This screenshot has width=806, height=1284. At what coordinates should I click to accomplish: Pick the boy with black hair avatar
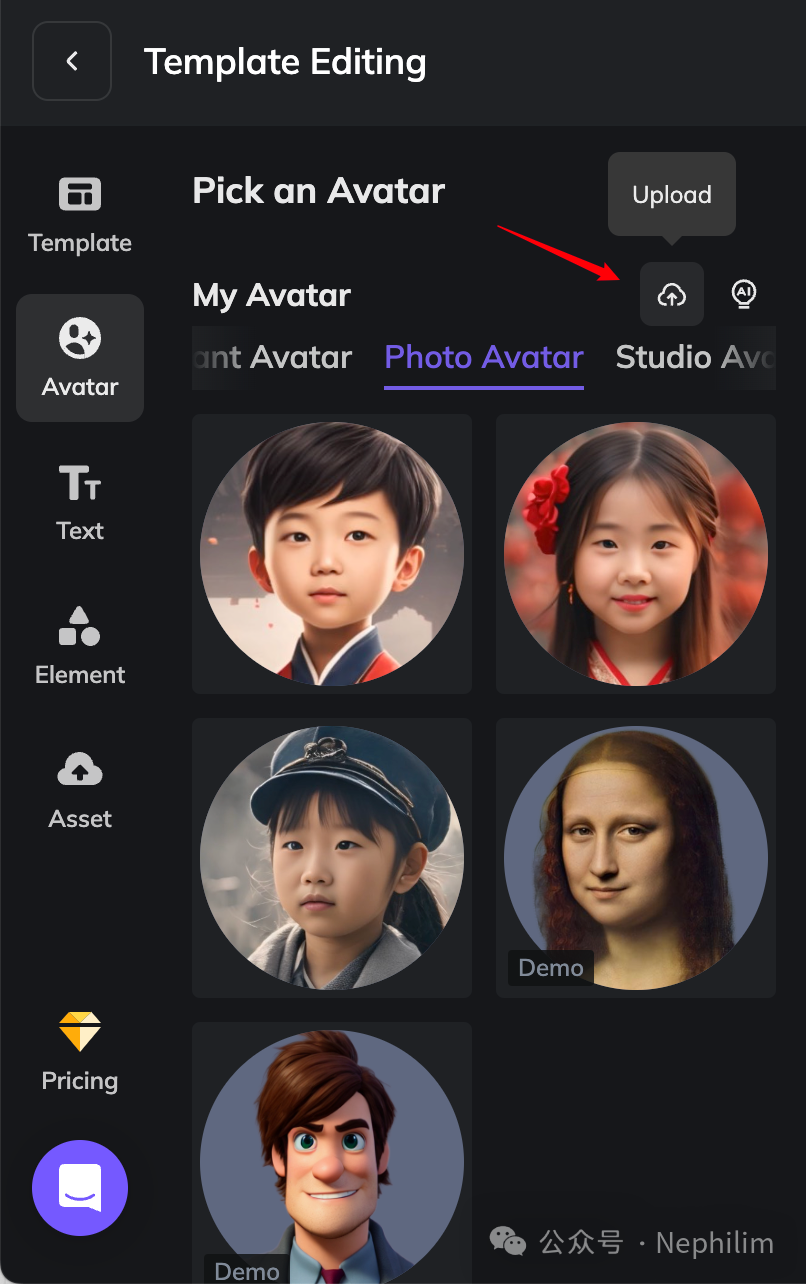click(x=332, y=554)
